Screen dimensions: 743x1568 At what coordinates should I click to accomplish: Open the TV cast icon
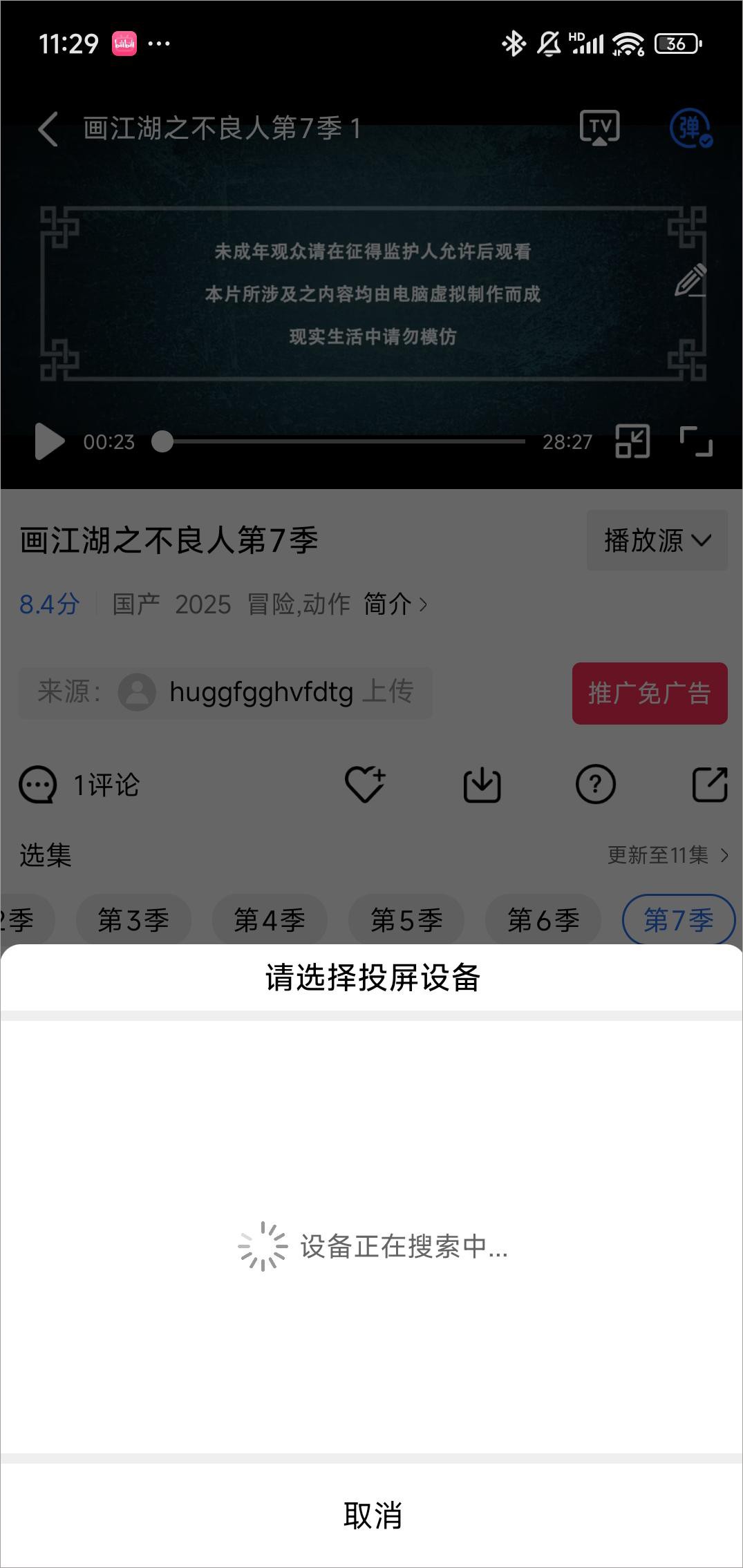pos(599,128)
